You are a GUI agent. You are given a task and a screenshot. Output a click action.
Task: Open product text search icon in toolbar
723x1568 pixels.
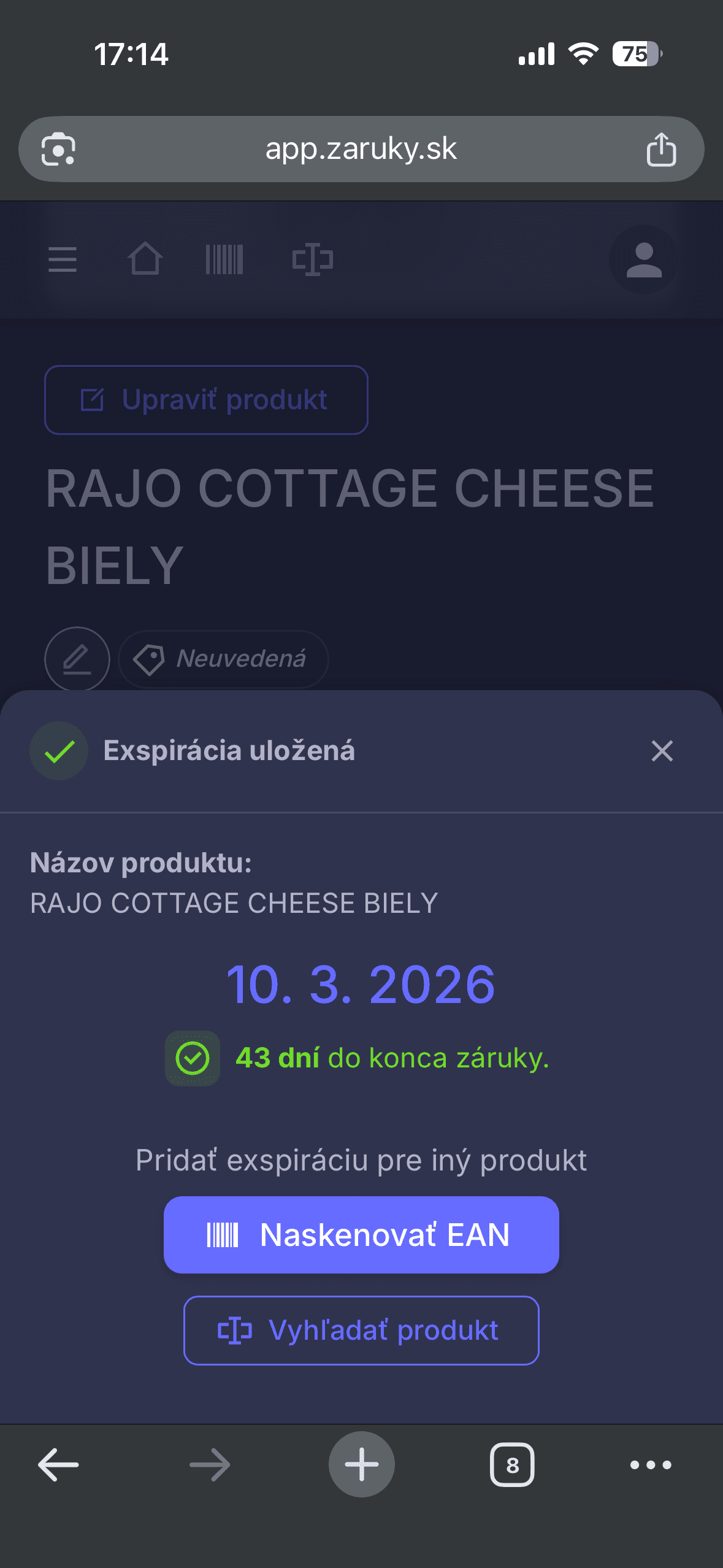tap(312, 260)
